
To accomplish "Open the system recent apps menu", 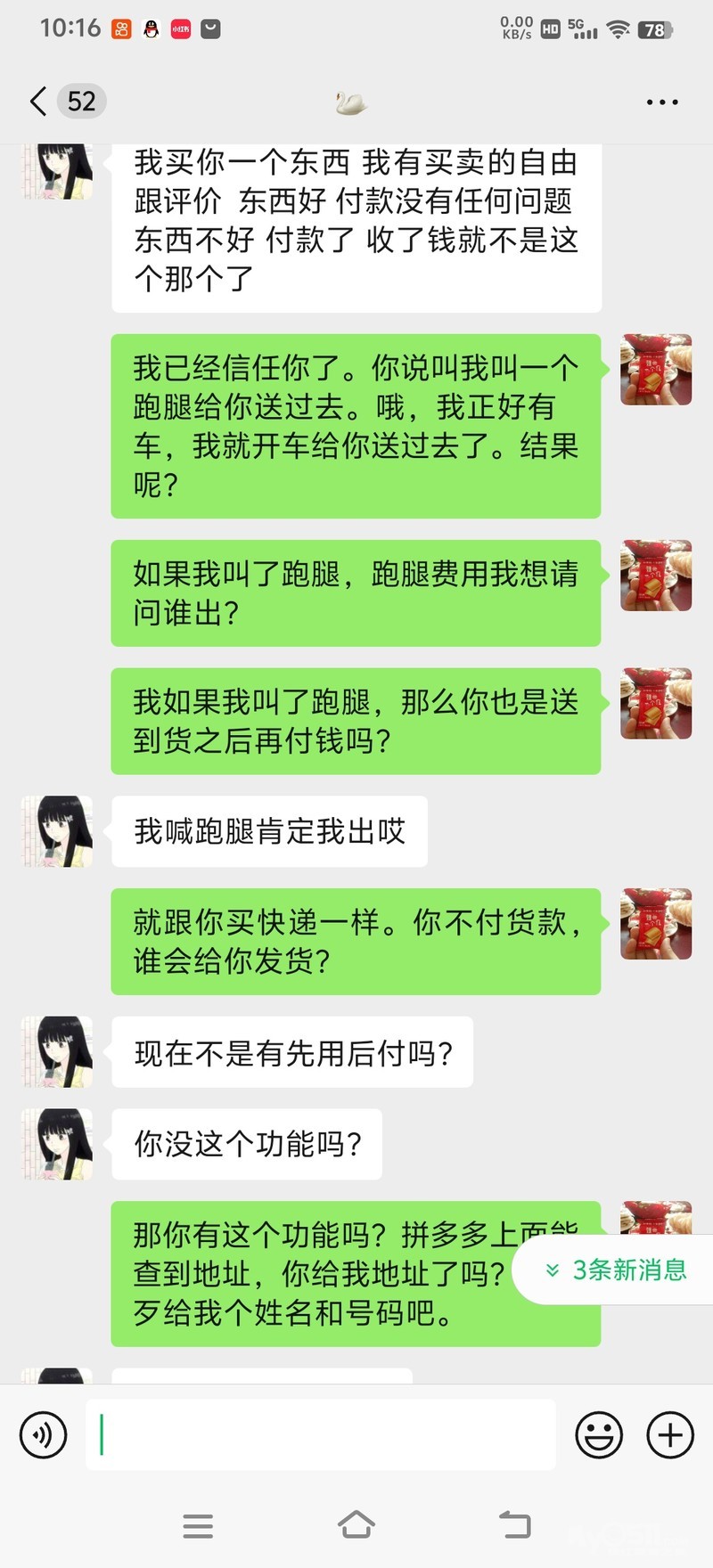I will click(x=198, y=1525).
